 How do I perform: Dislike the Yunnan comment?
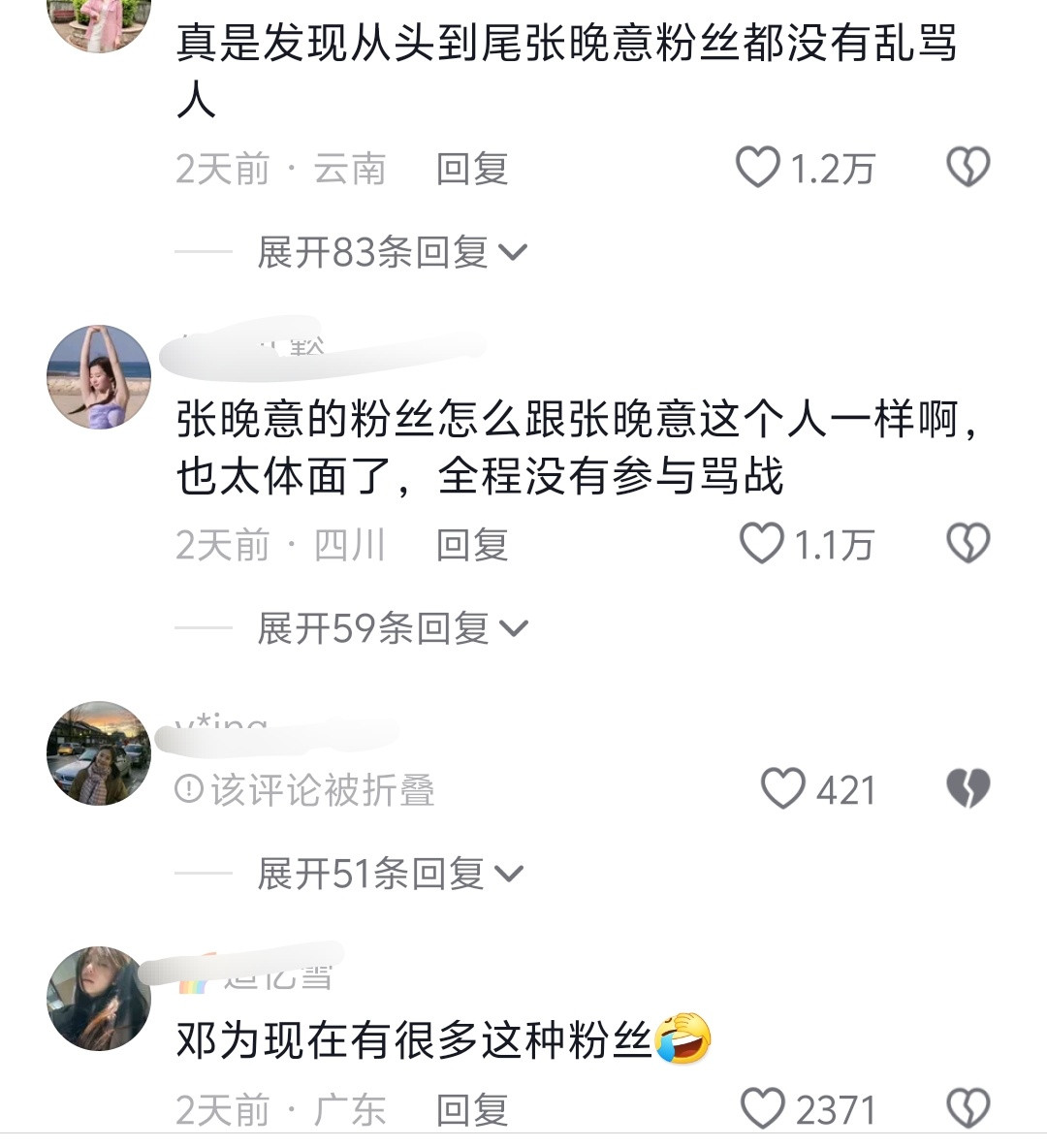point(968,167)
